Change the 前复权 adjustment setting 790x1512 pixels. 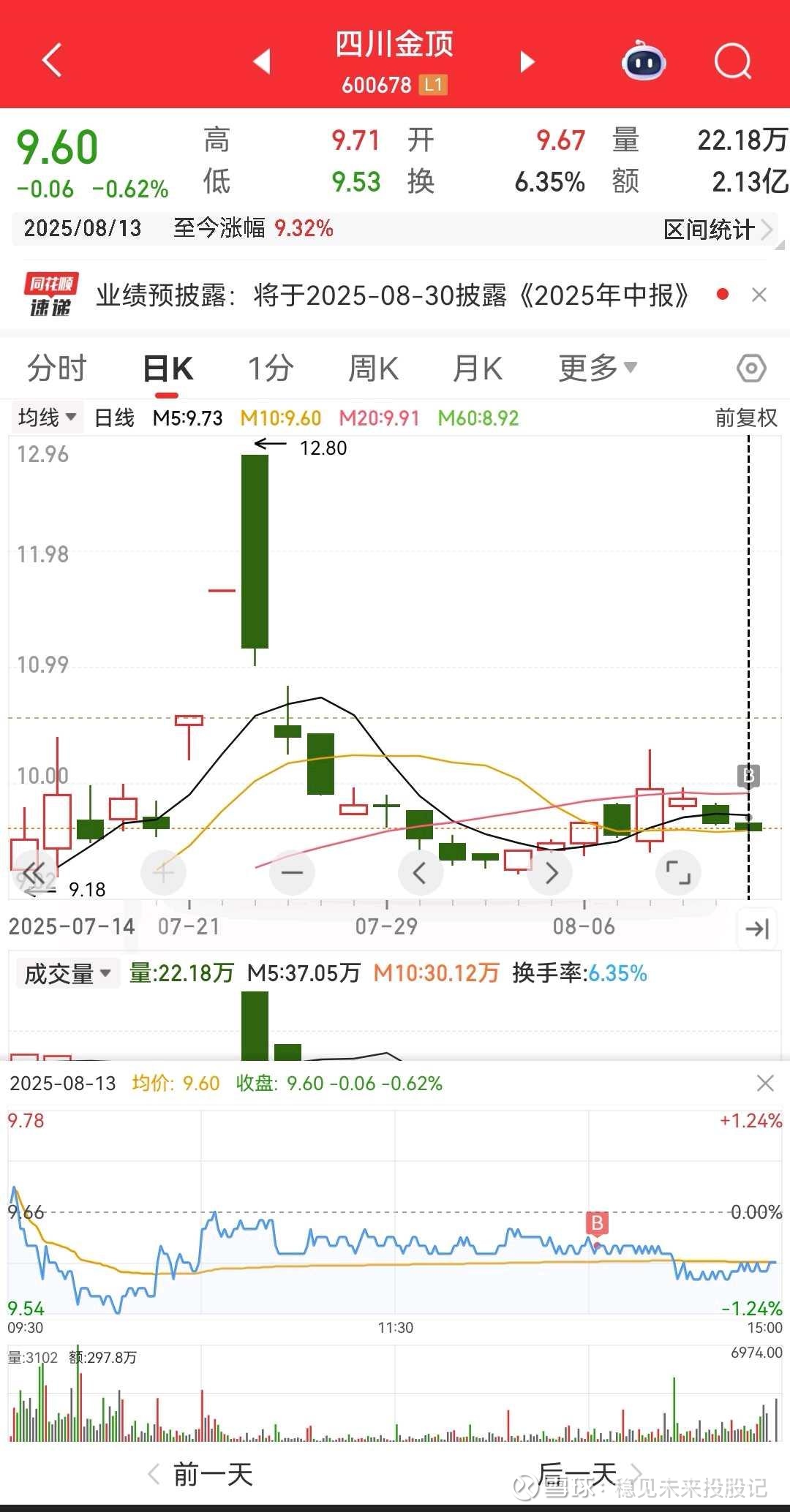[746, 417]
